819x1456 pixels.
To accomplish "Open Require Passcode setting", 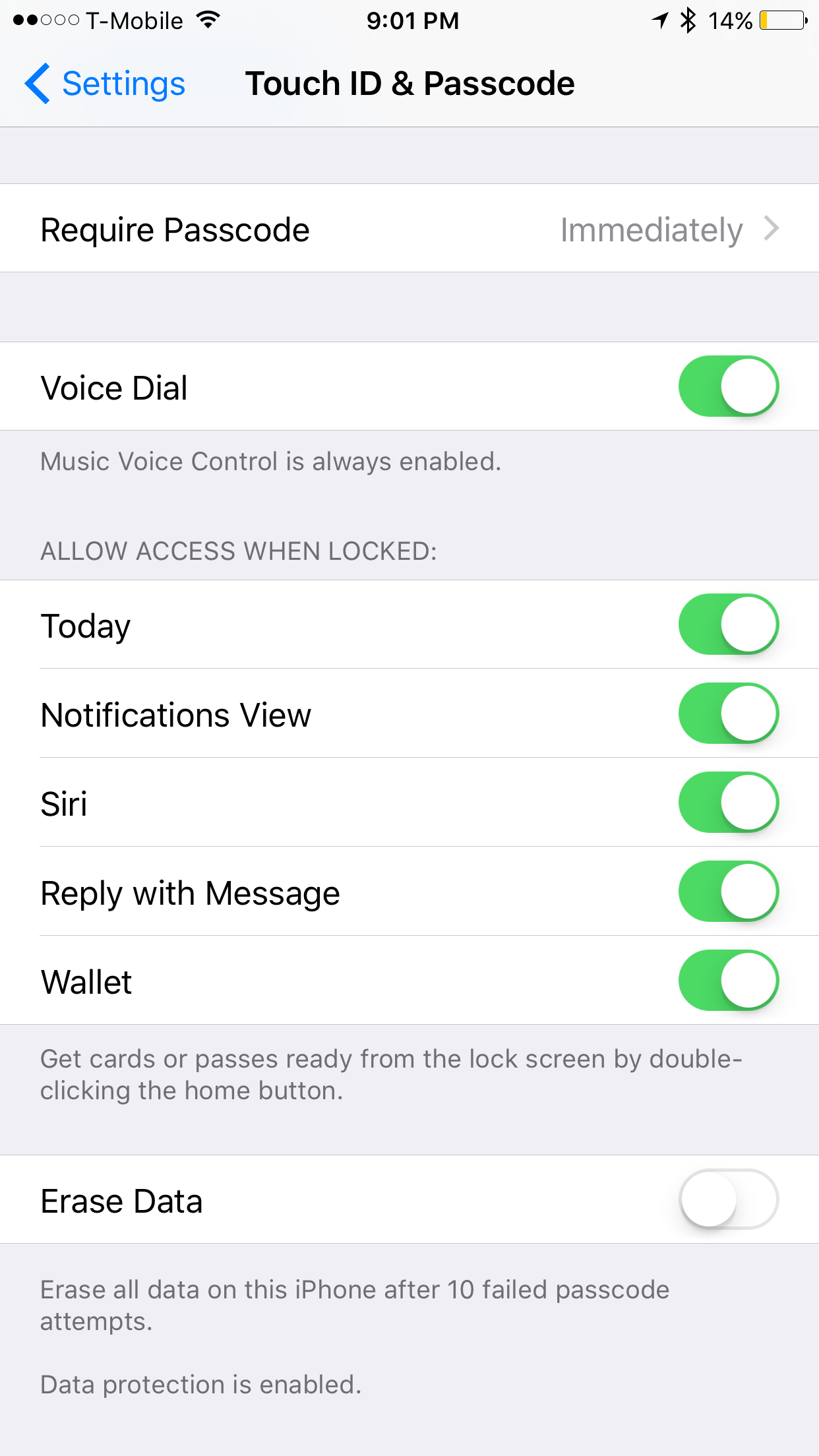I will [x=409, y=229].
